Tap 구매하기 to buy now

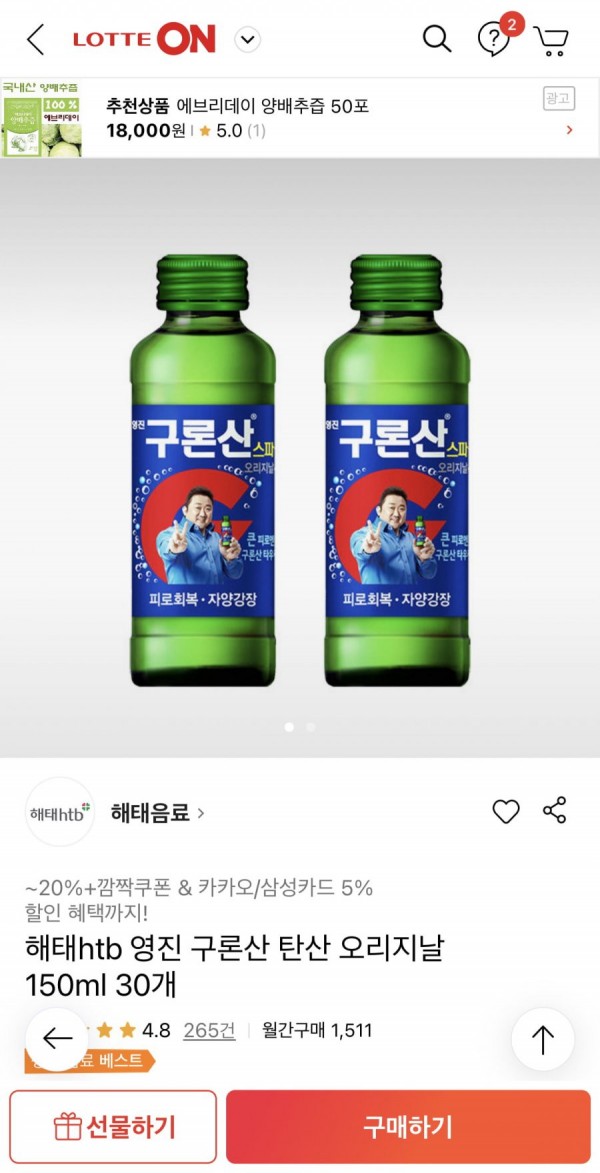coord(408,1126)
